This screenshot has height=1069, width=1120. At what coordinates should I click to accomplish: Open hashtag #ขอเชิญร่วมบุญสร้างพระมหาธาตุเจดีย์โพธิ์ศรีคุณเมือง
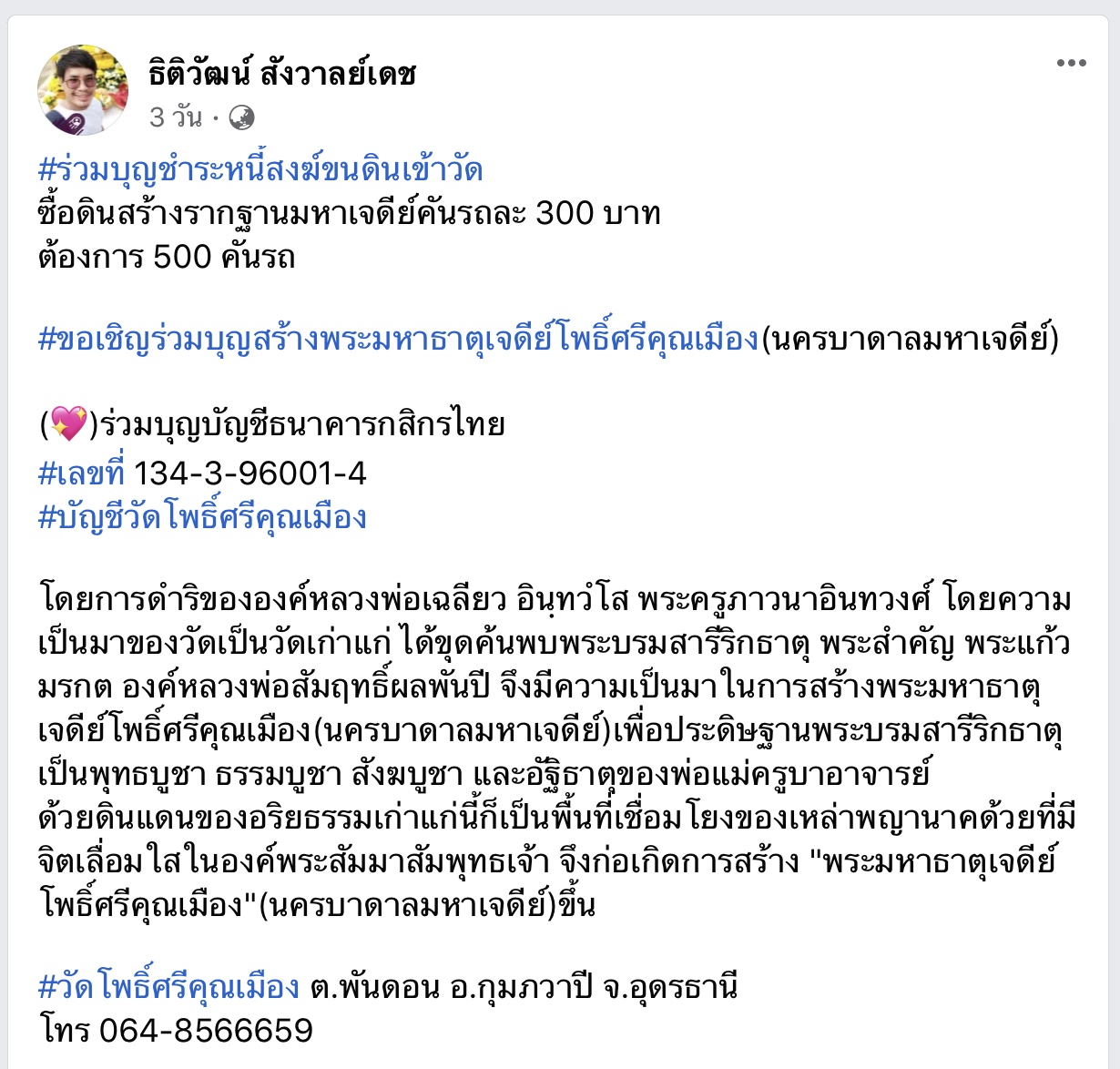[398, 339]
